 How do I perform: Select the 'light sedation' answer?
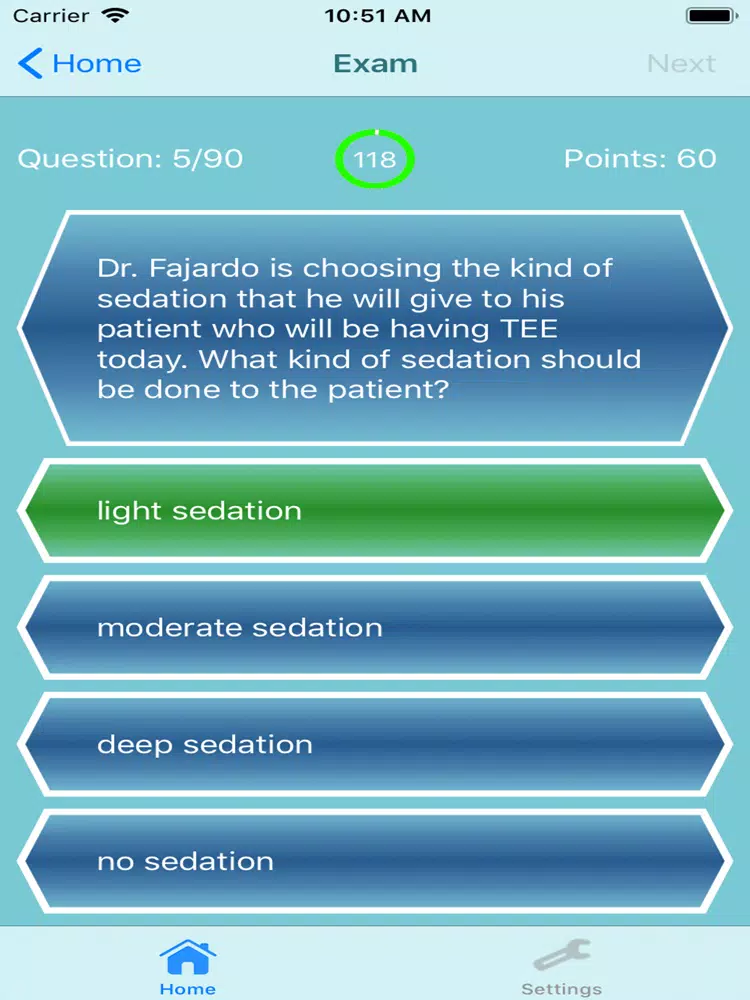pyautogui.click(x=372, y=511)
